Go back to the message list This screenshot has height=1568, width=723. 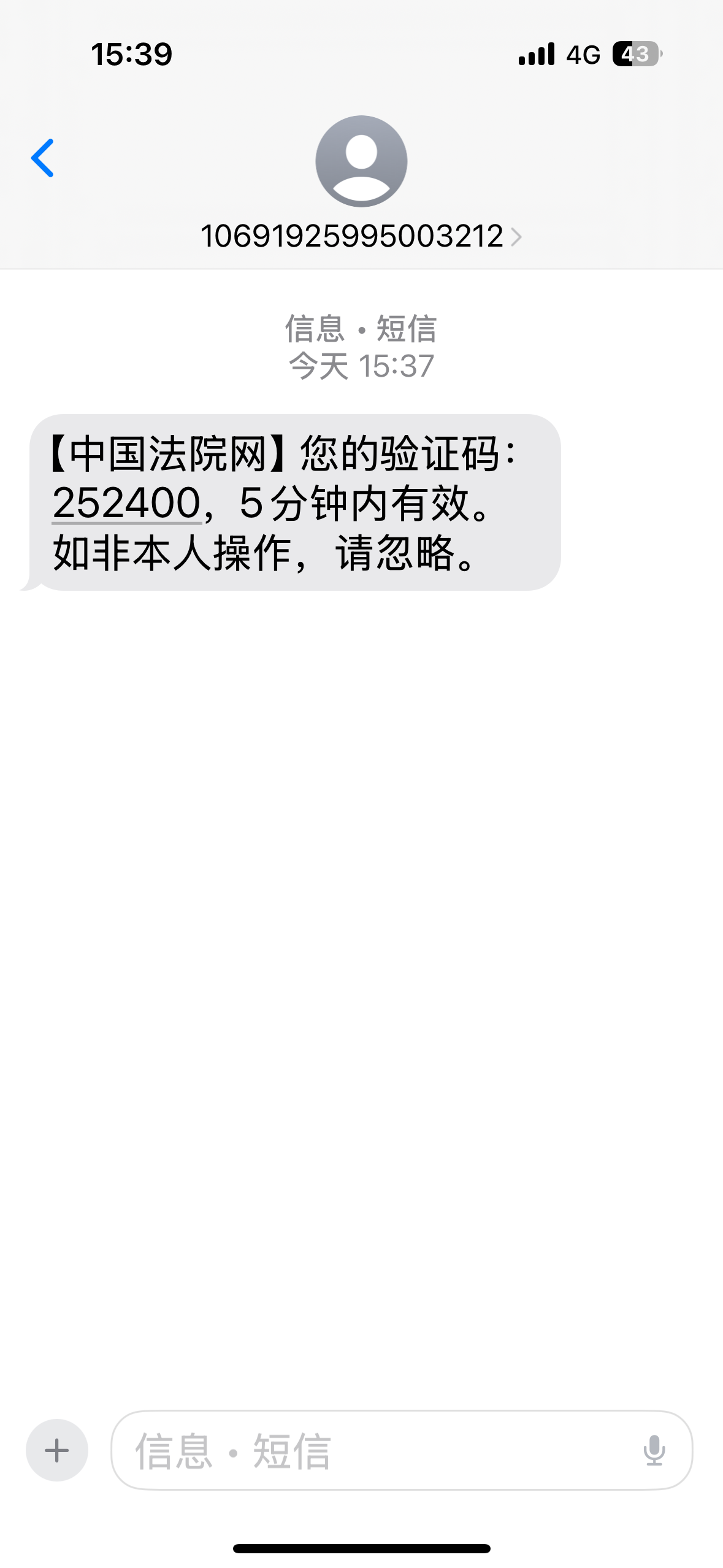pos(42,158)
